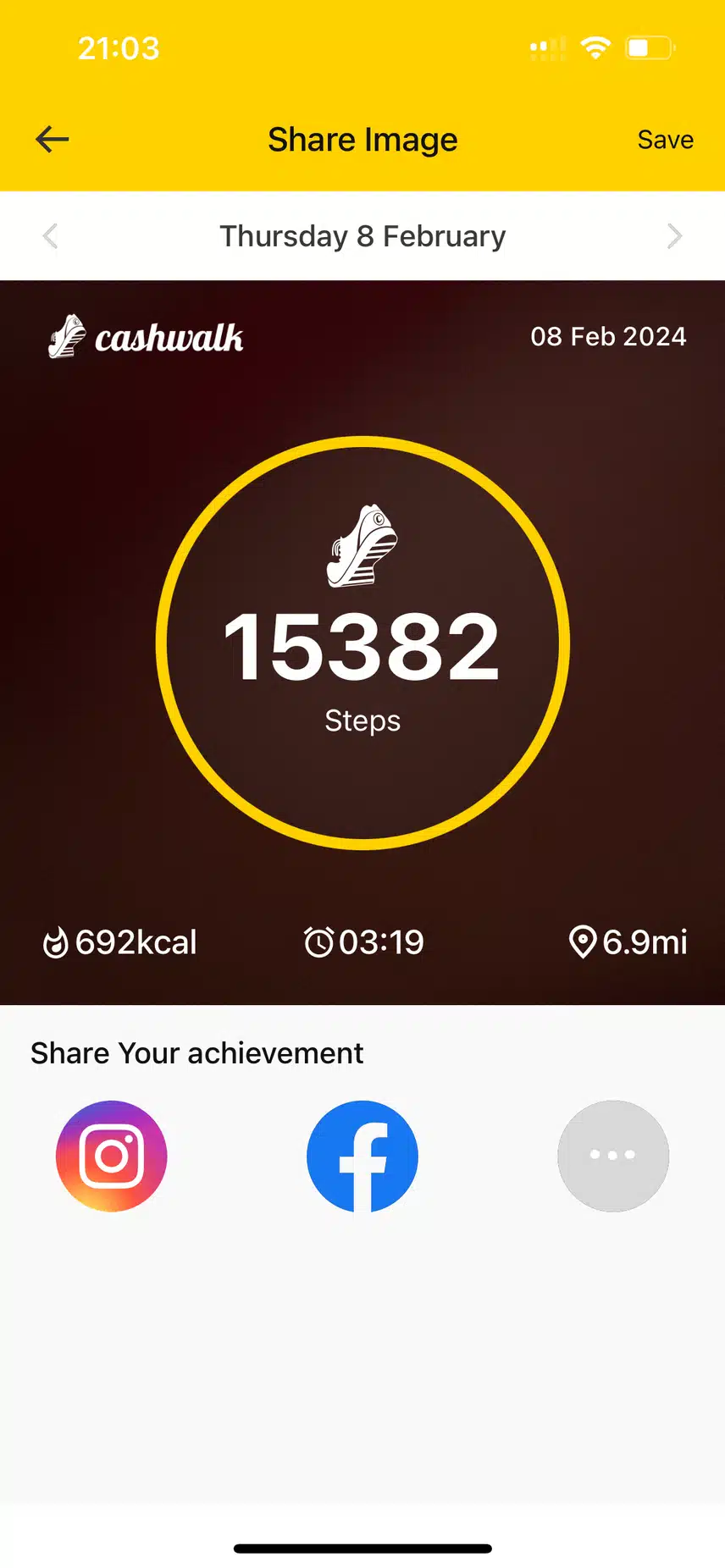Viewport: 725px width, 1568px height.
Task: Open more sharing options
Action: 613,1156
